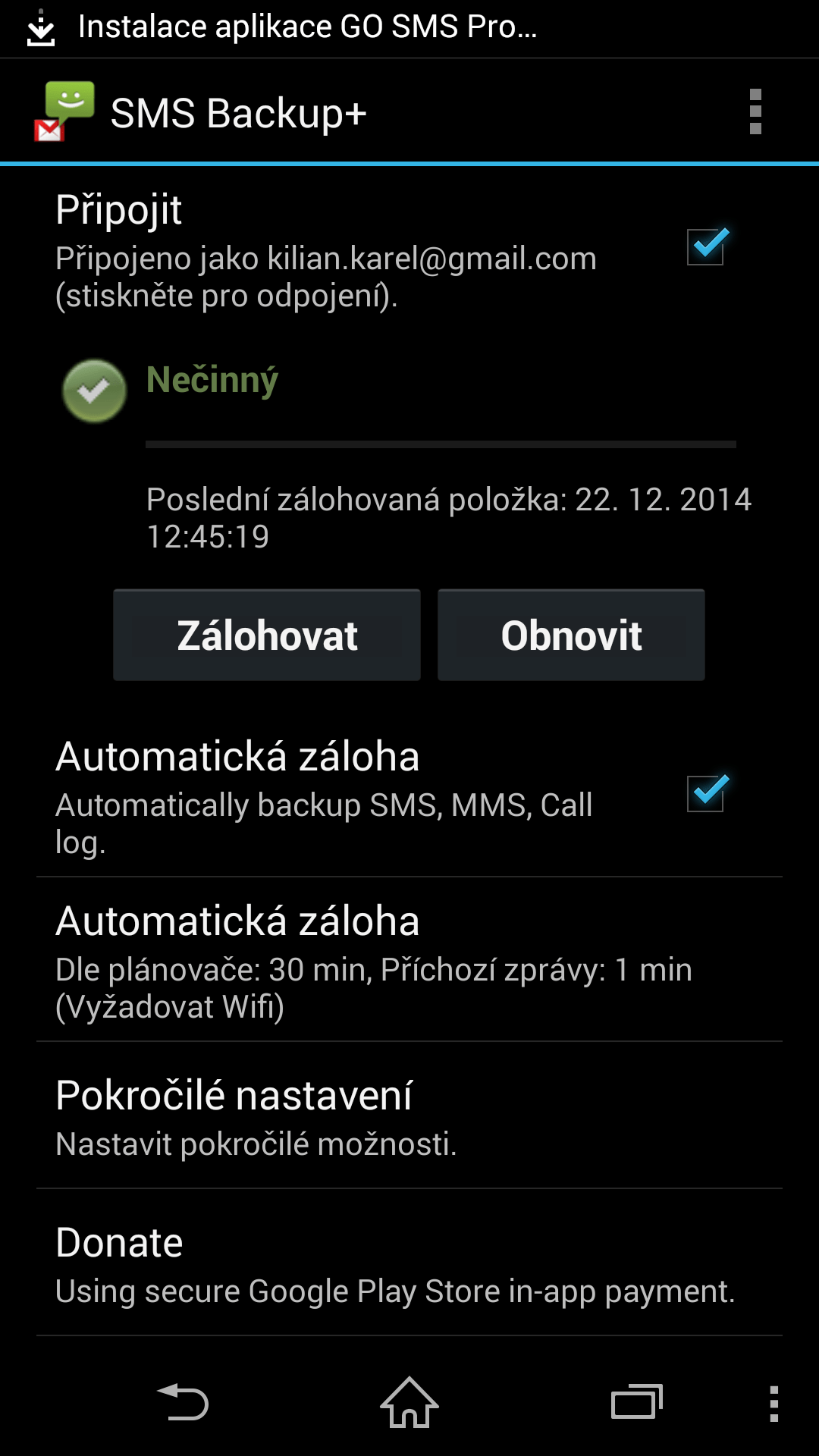Uncheck the Připojit Gmail connection checkbox
This screenshot has height=1456, width=819.
(707, 246)
